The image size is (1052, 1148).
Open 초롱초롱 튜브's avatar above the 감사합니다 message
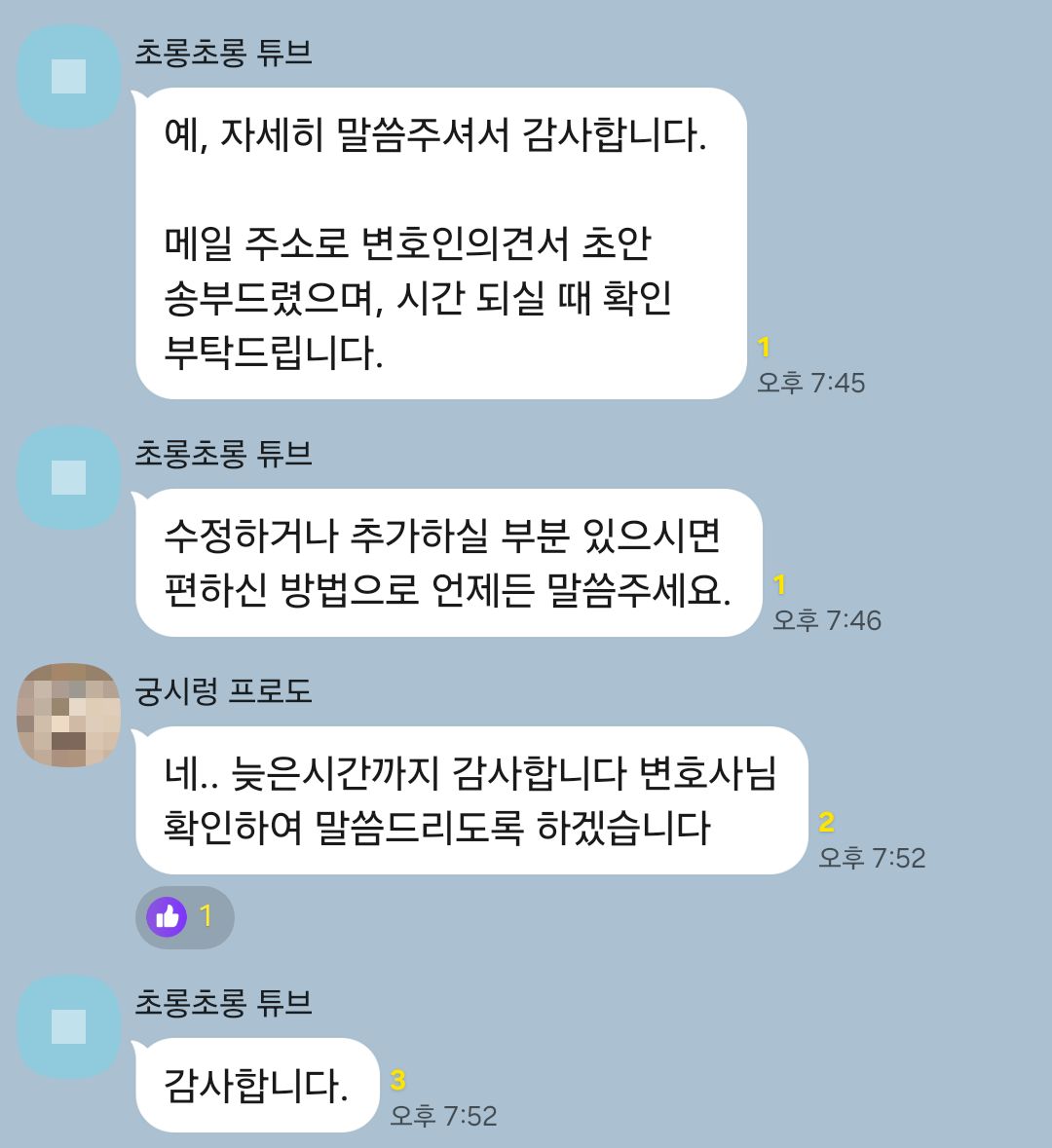click(68, 1027)
